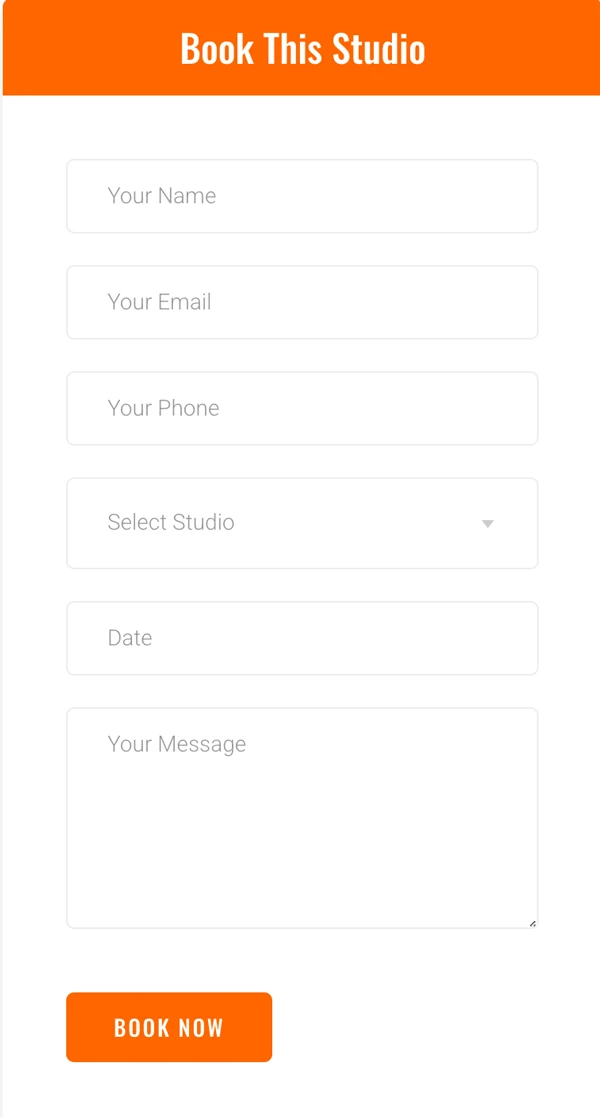Open the Date field
Screen dimensions: 600x1118
pos(302,638)
